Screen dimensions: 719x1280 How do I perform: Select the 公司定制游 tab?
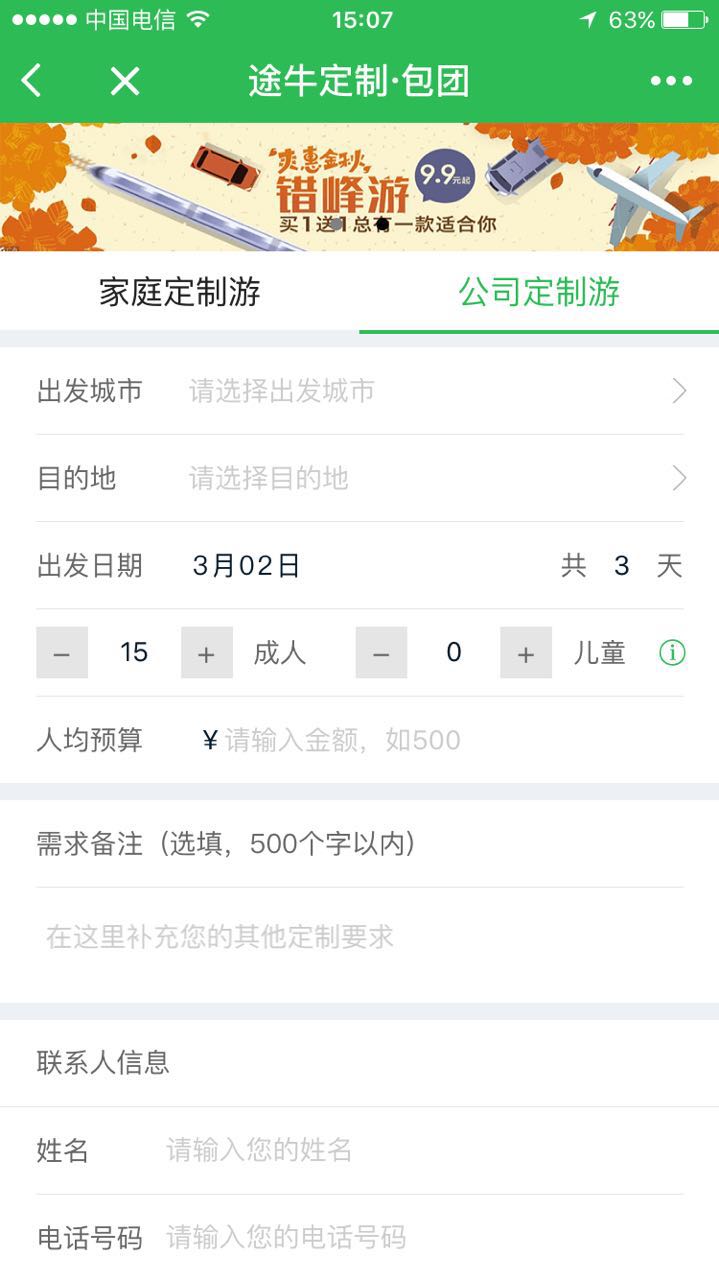(539, 292)
